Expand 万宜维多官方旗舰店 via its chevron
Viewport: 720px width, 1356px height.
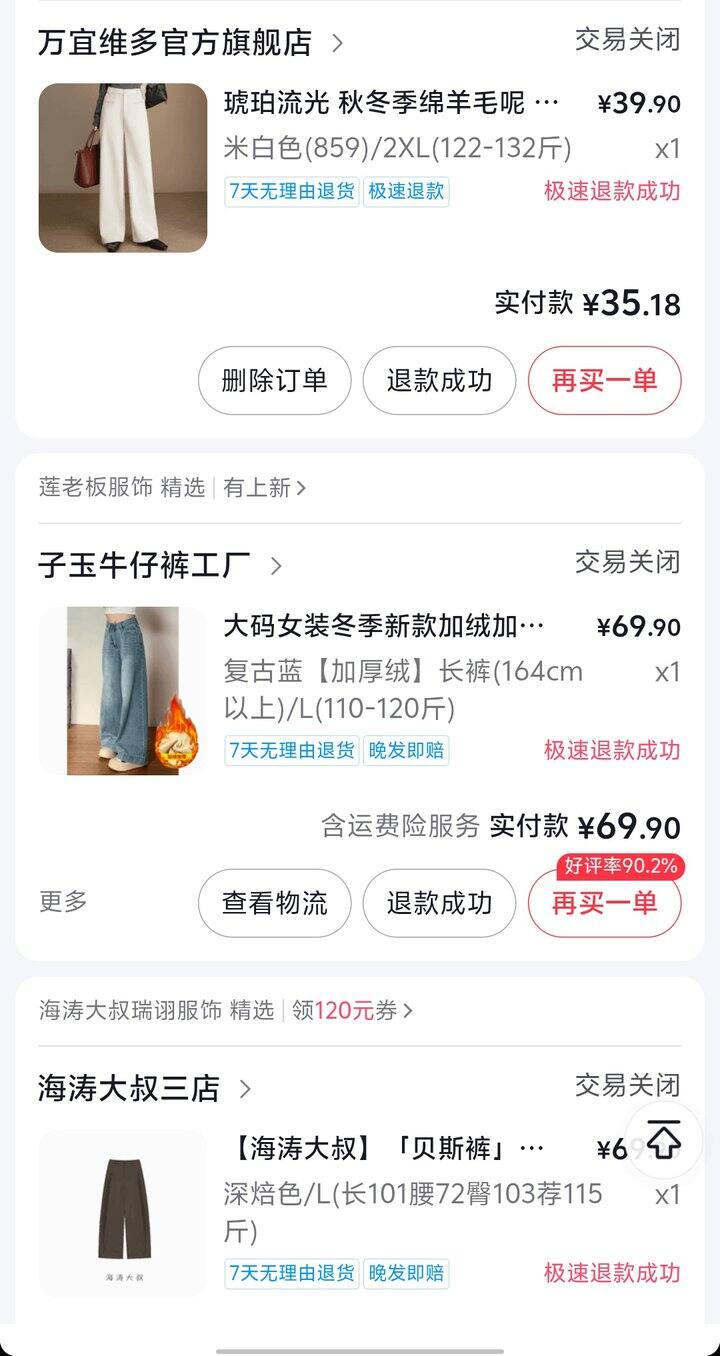339,42
